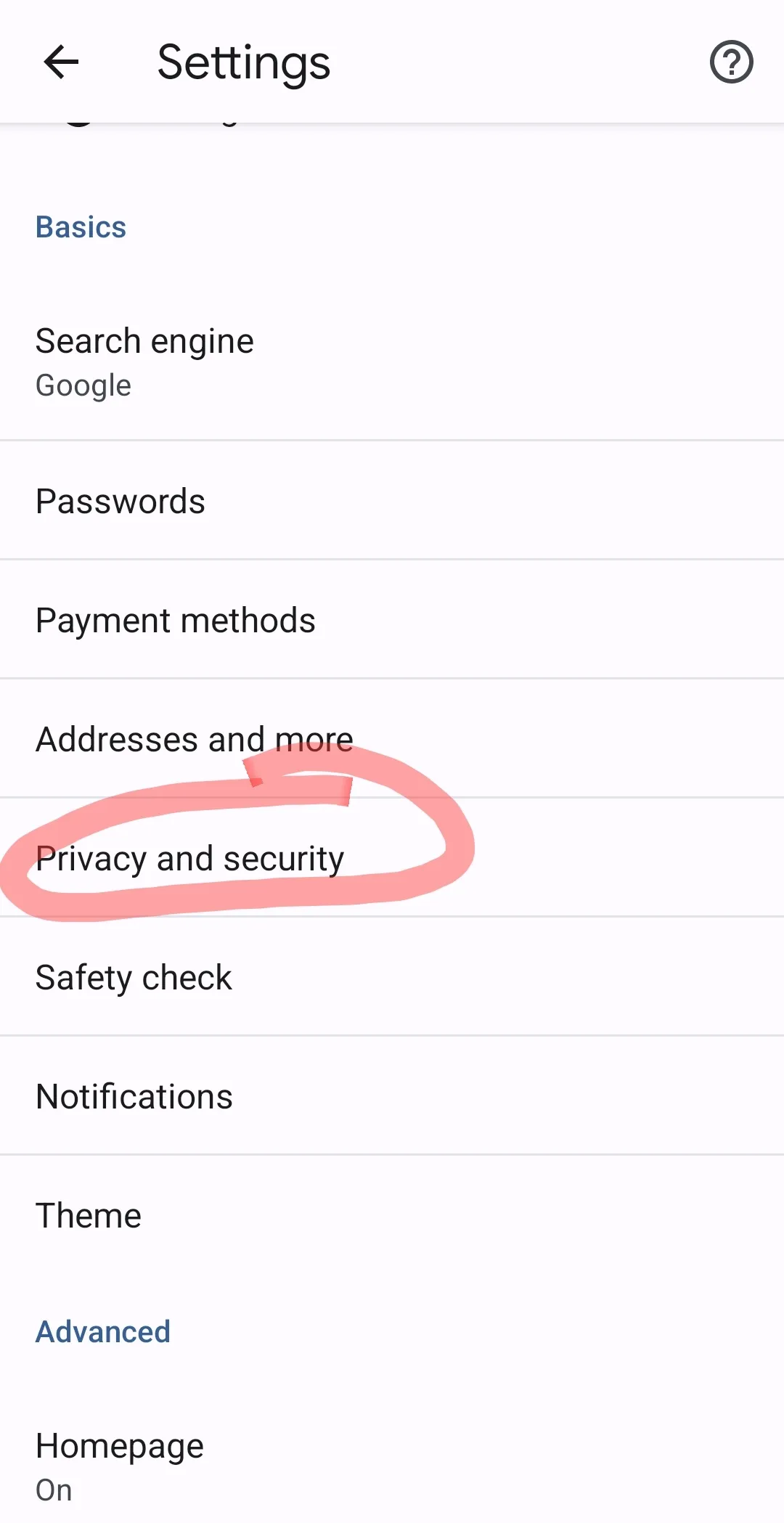
Task: Open Notifications settings
Action: click(392, 1095)
